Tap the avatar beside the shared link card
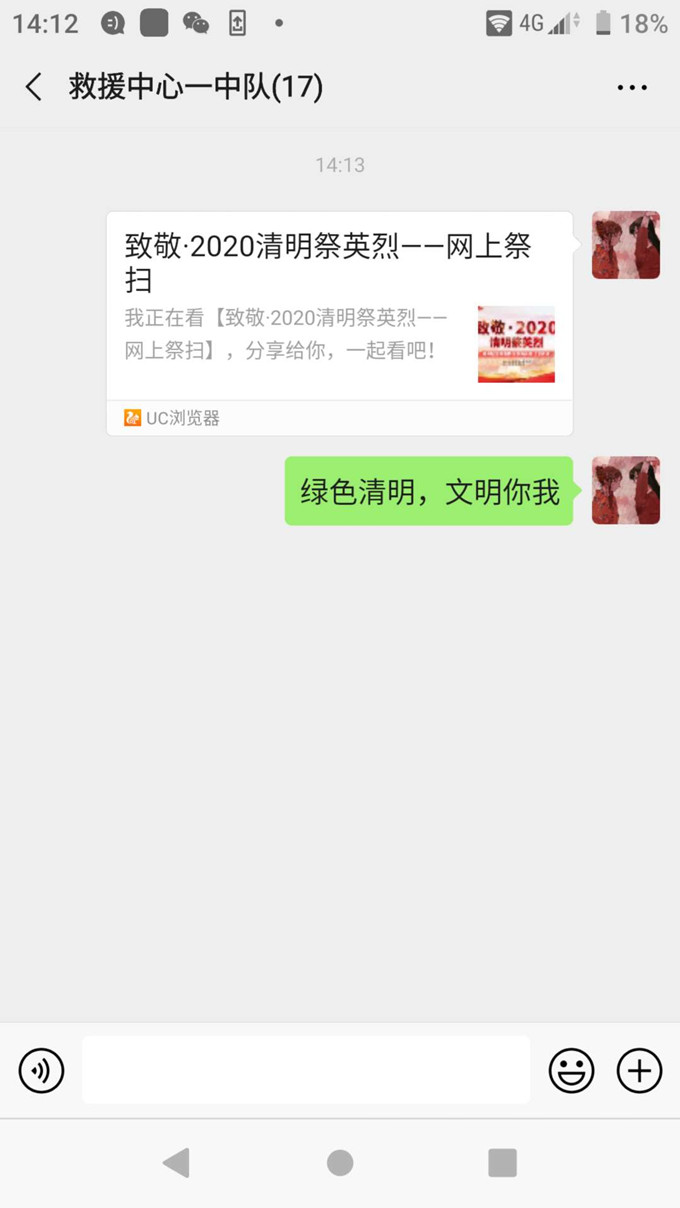The height and width of the screenshot is (1208, 680). (626, 245)
